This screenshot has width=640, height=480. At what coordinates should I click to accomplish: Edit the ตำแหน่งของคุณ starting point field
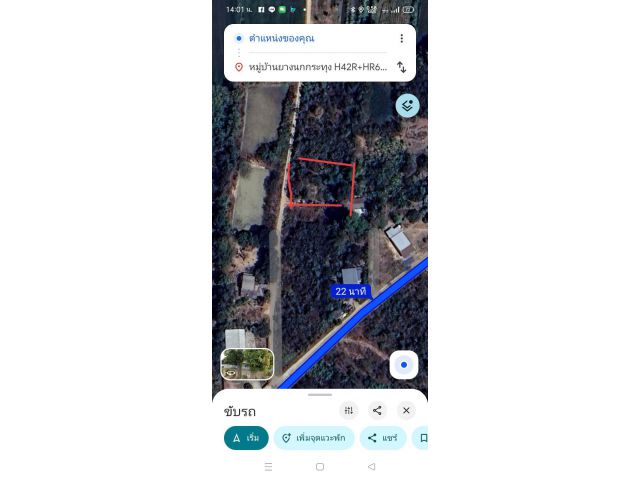[x=310, y=38]
